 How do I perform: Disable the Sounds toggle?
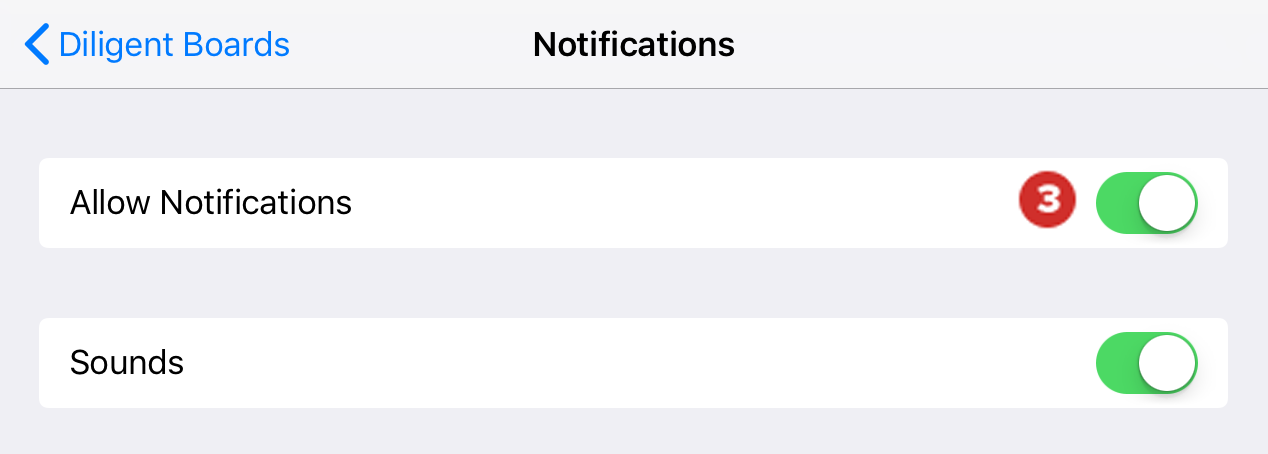click(1146, 363)
